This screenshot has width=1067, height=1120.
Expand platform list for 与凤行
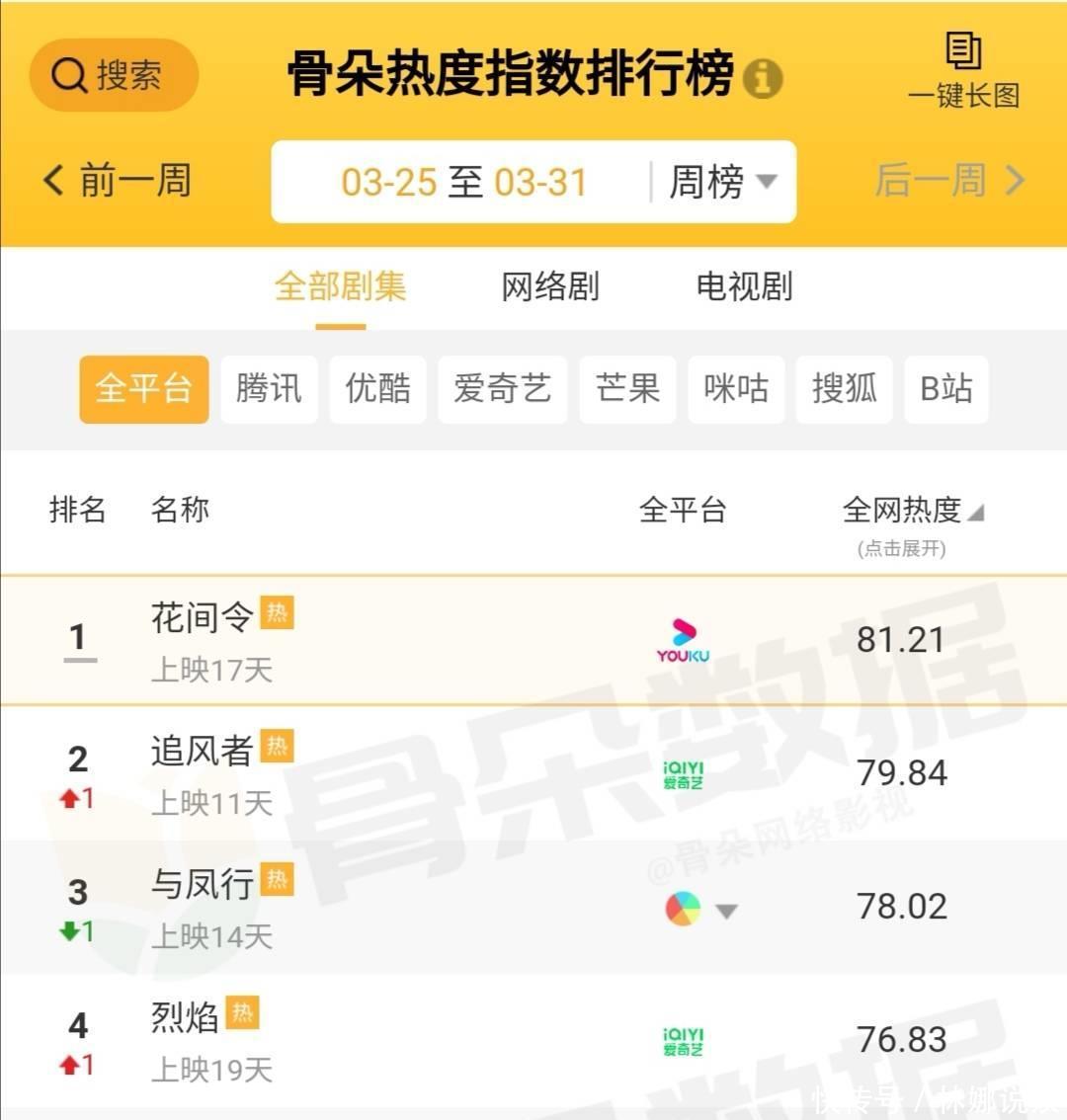(727, 911)
